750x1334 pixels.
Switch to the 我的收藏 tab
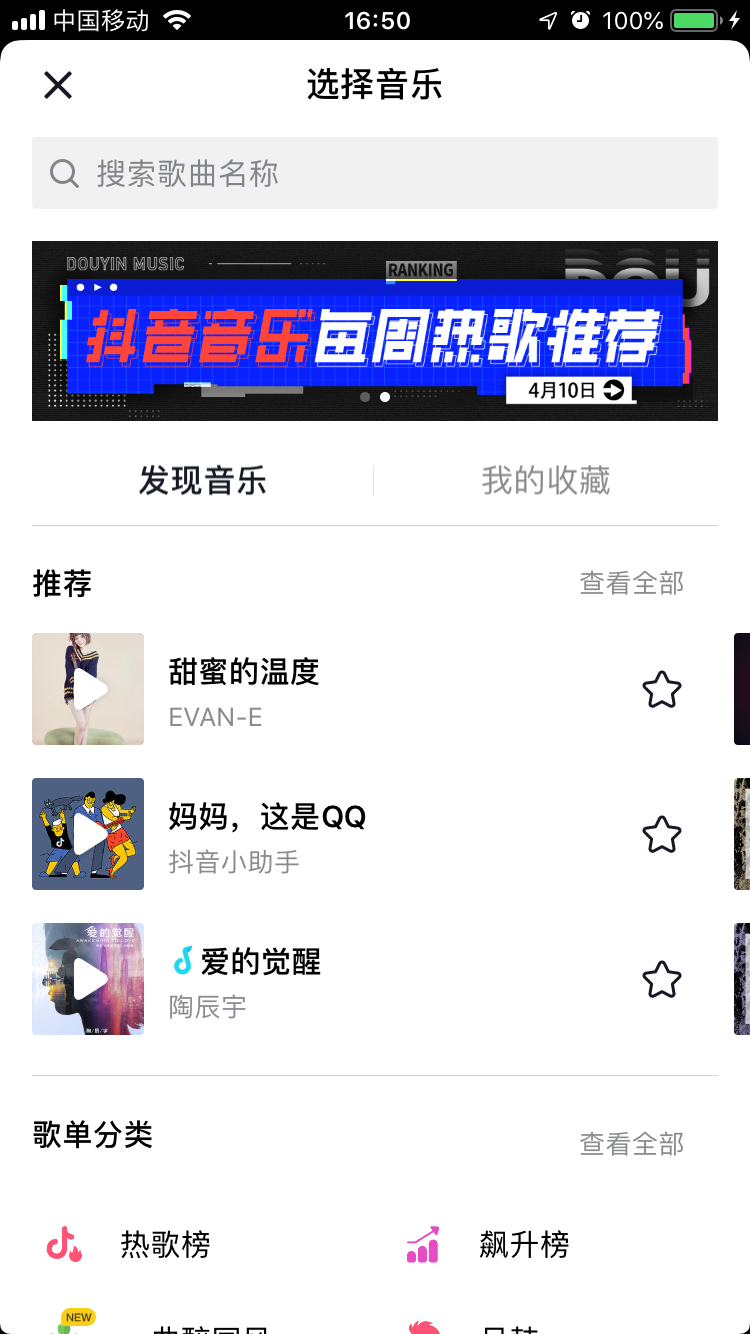tap(545, 481)
